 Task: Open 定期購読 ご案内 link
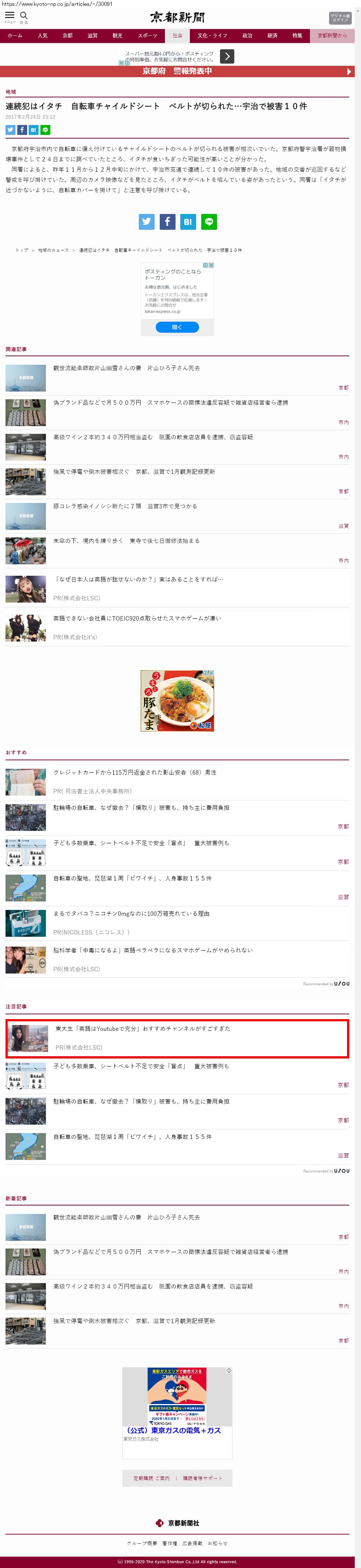151,1478
